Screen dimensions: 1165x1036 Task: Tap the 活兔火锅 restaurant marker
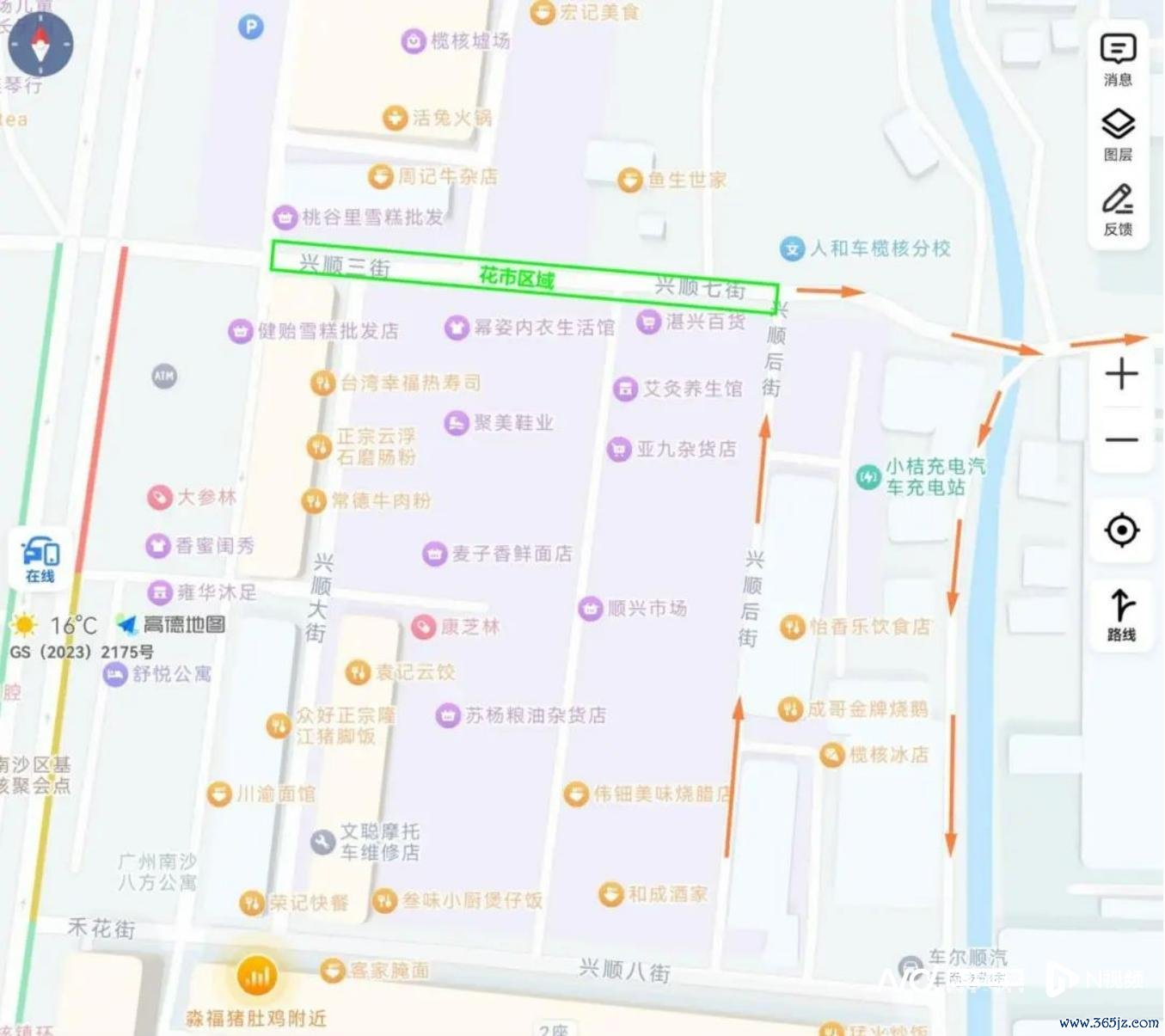point(395,118)
